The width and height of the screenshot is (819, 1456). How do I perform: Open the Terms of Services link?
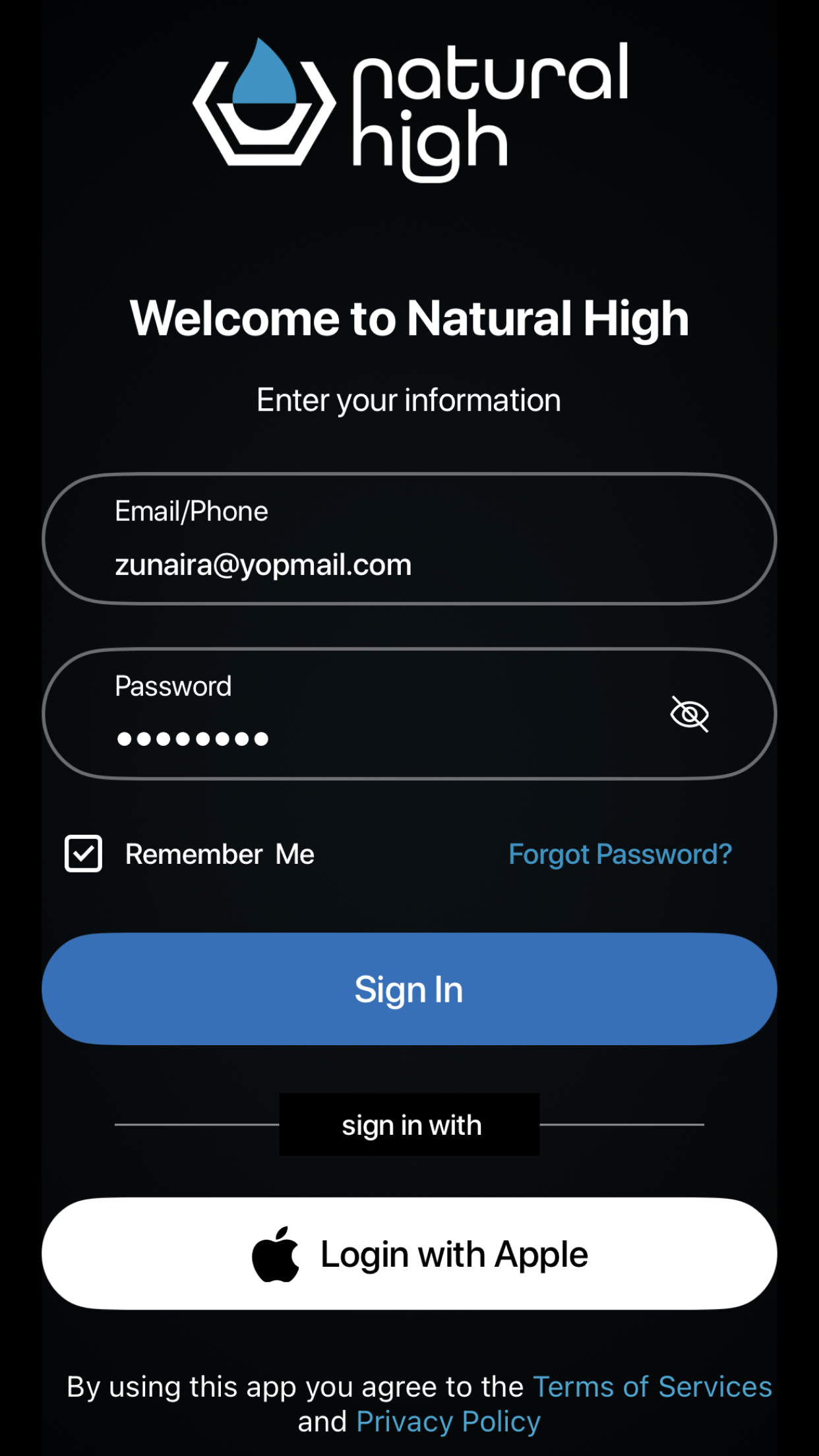652,1387
